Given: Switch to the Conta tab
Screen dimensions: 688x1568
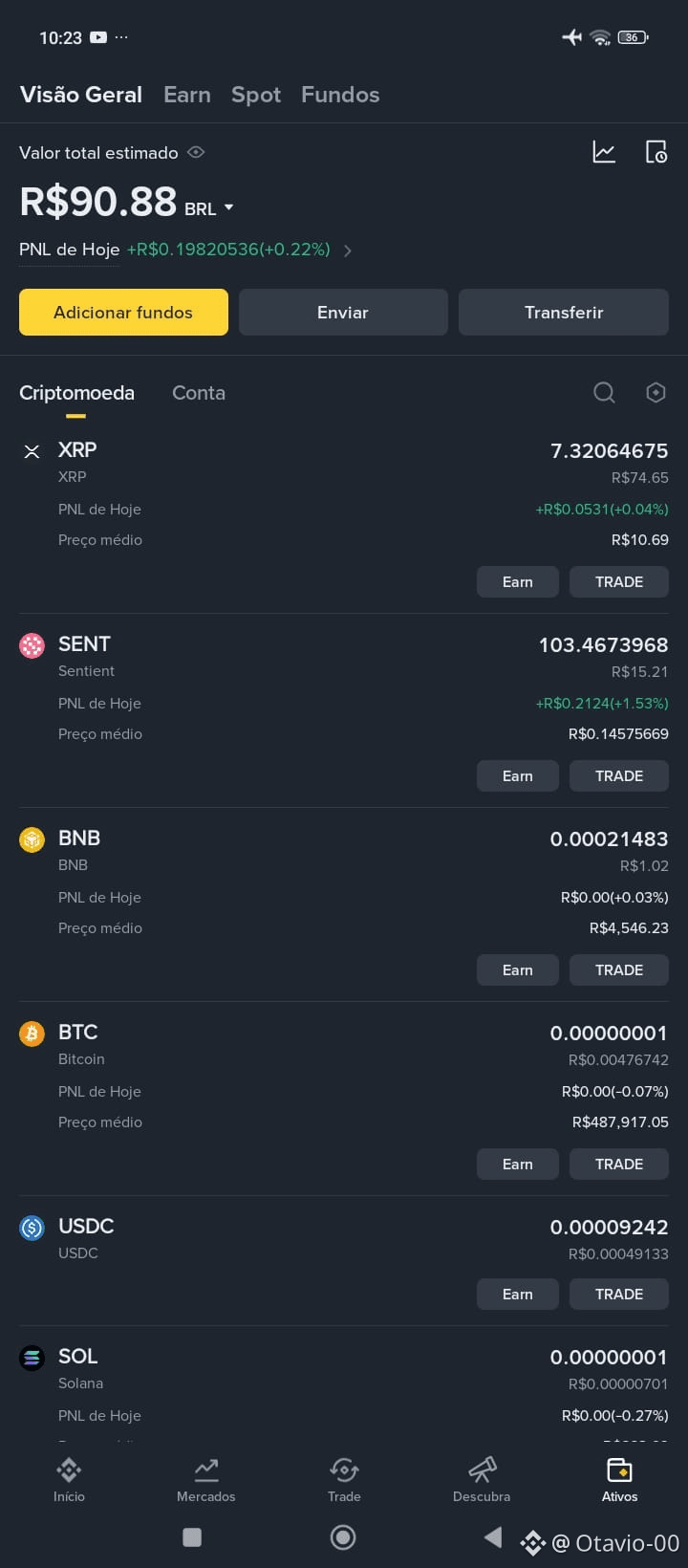Looking at the screenshot, I should [x=199, y=392].
